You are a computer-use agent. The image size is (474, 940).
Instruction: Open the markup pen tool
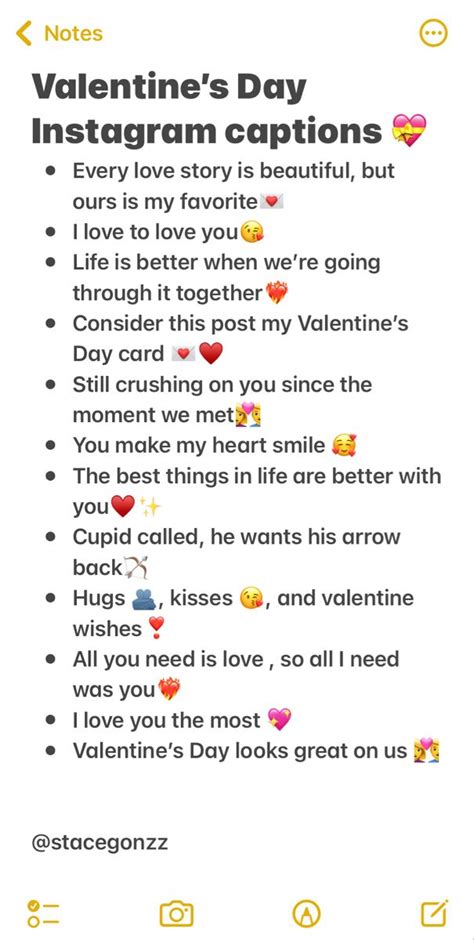pyautogui.click(x=306, y=914)
